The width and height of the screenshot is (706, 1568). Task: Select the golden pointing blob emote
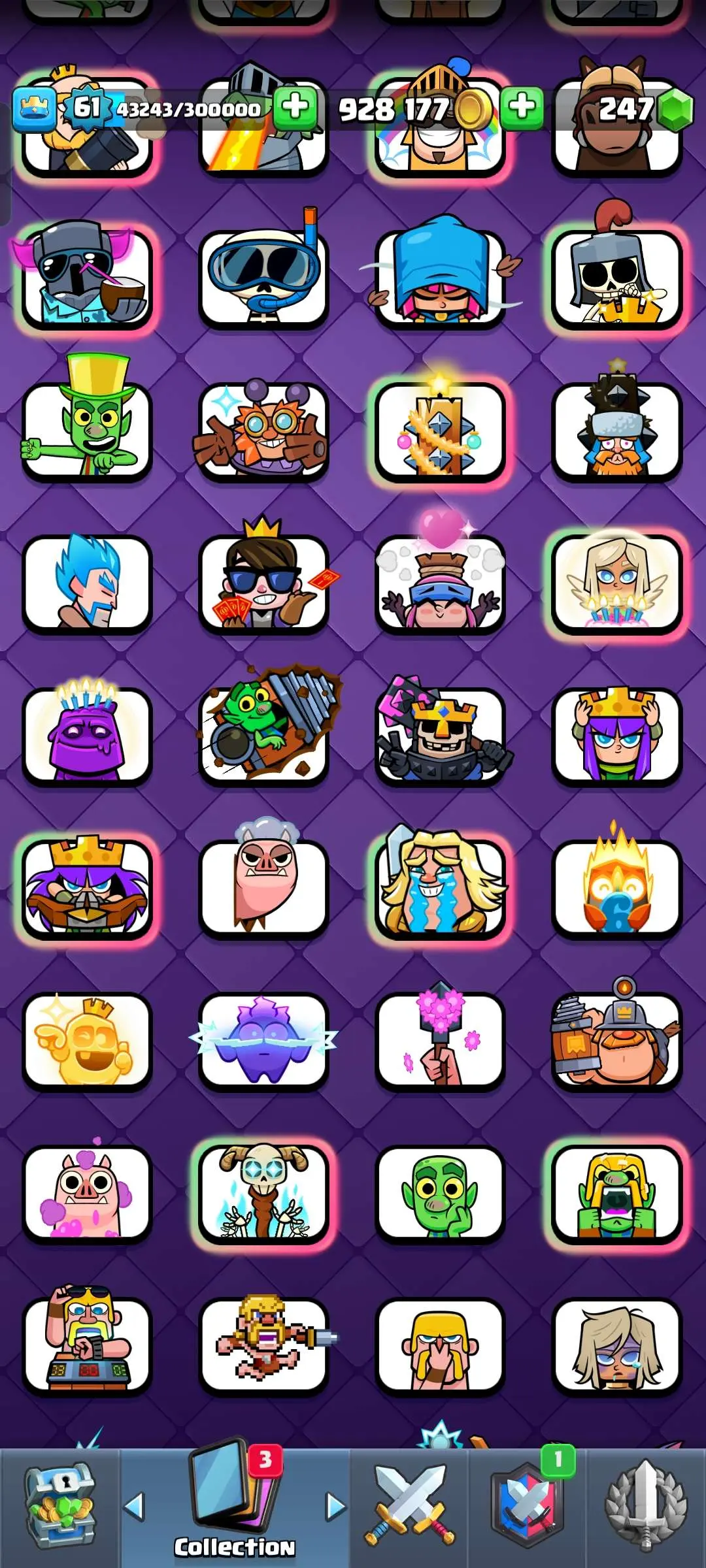pyautogui.click(x=87, y=1040)
